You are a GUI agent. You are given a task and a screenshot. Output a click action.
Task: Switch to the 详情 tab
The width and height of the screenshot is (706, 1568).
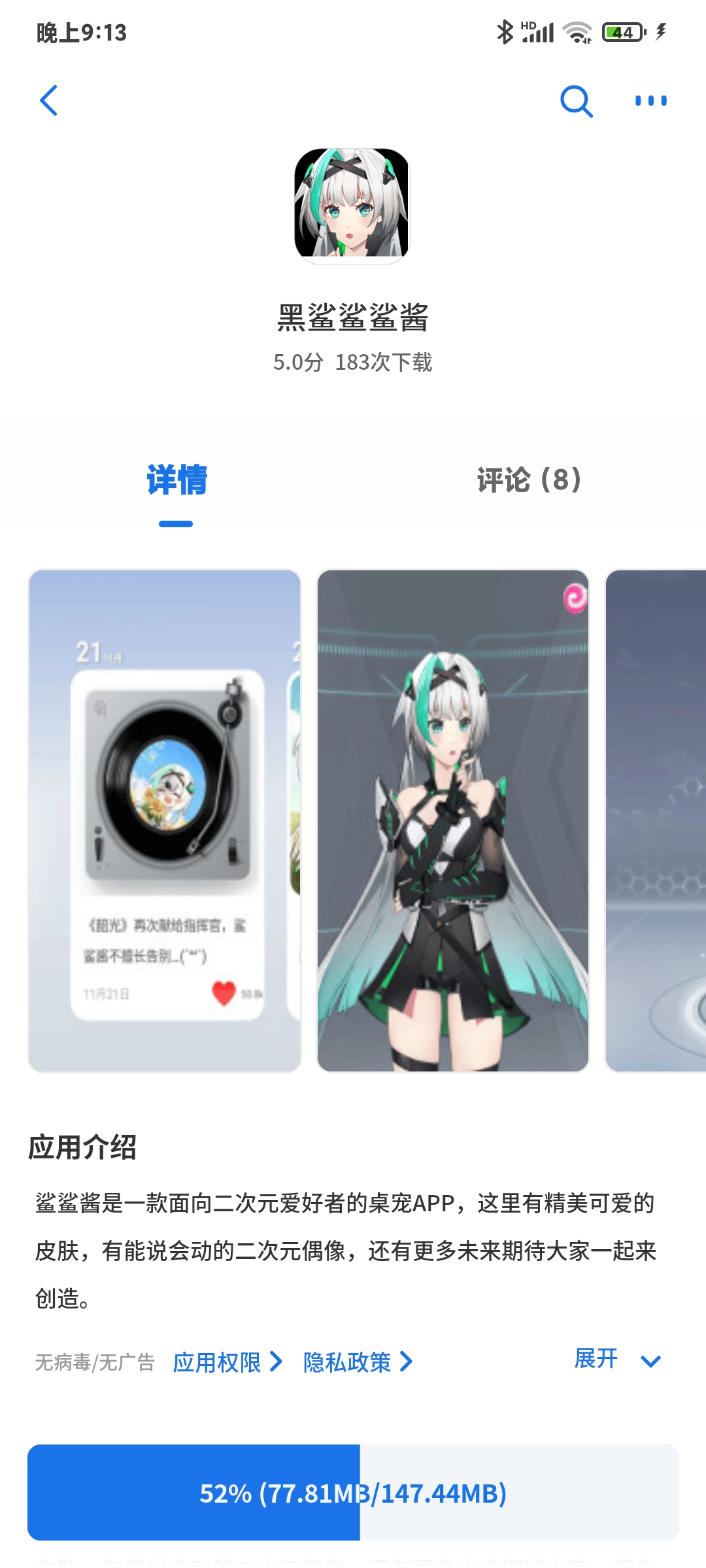coord(176,480)
